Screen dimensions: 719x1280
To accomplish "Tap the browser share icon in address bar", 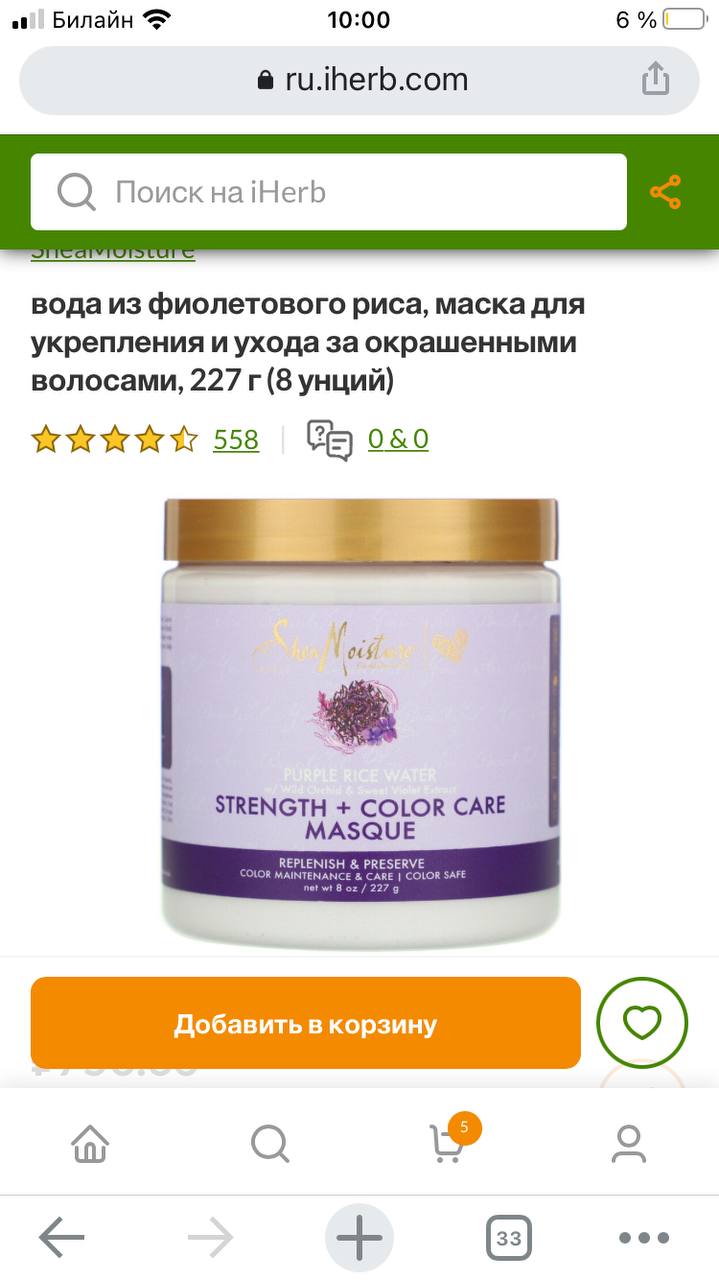I will (x=655, y=78).
